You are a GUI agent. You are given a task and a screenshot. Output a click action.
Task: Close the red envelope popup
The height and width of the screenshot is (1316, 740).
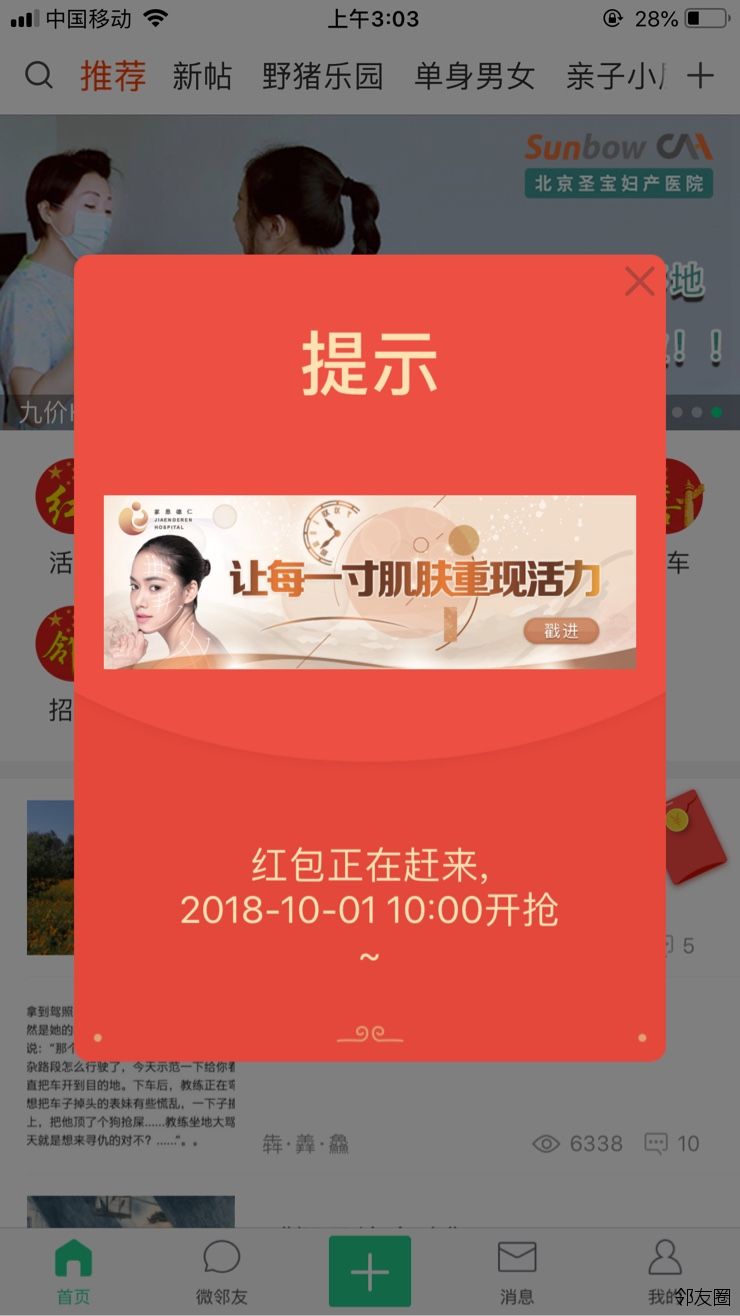(x=639, y=282)
